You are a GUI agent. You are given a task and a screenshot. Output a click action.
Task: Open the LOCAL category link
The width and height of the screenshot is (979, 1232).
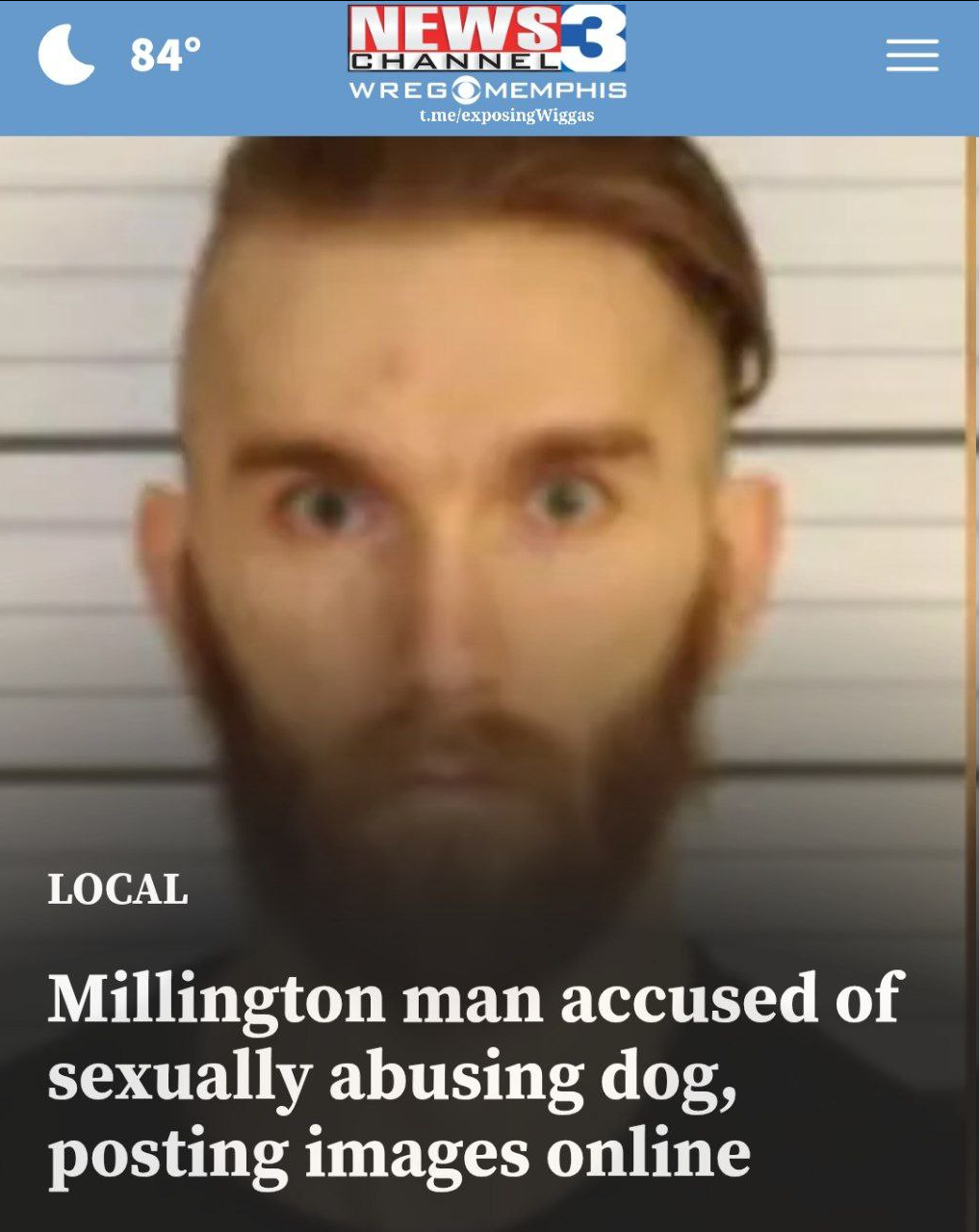pyautogui.click(x=117, y=889)
